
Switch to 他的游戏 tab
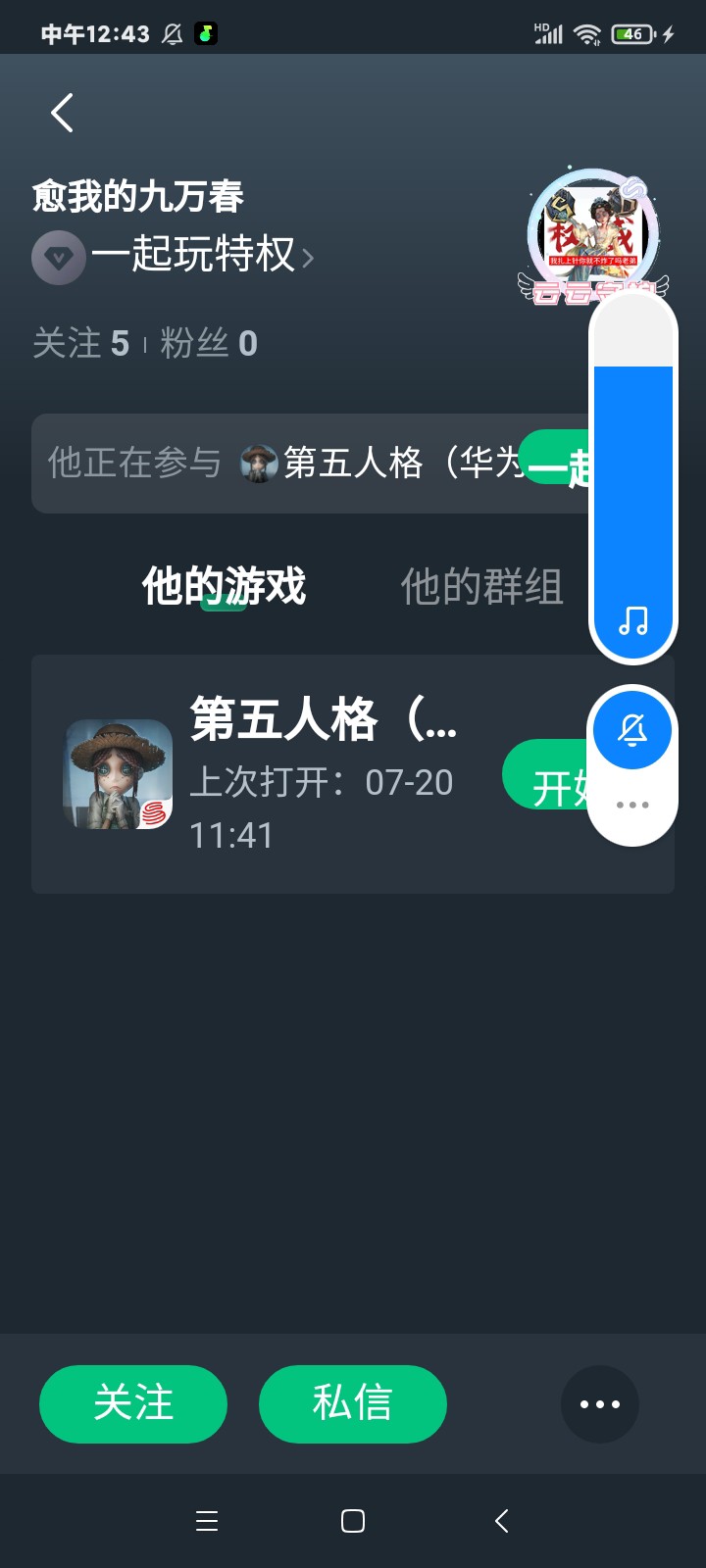click(224, 586)
